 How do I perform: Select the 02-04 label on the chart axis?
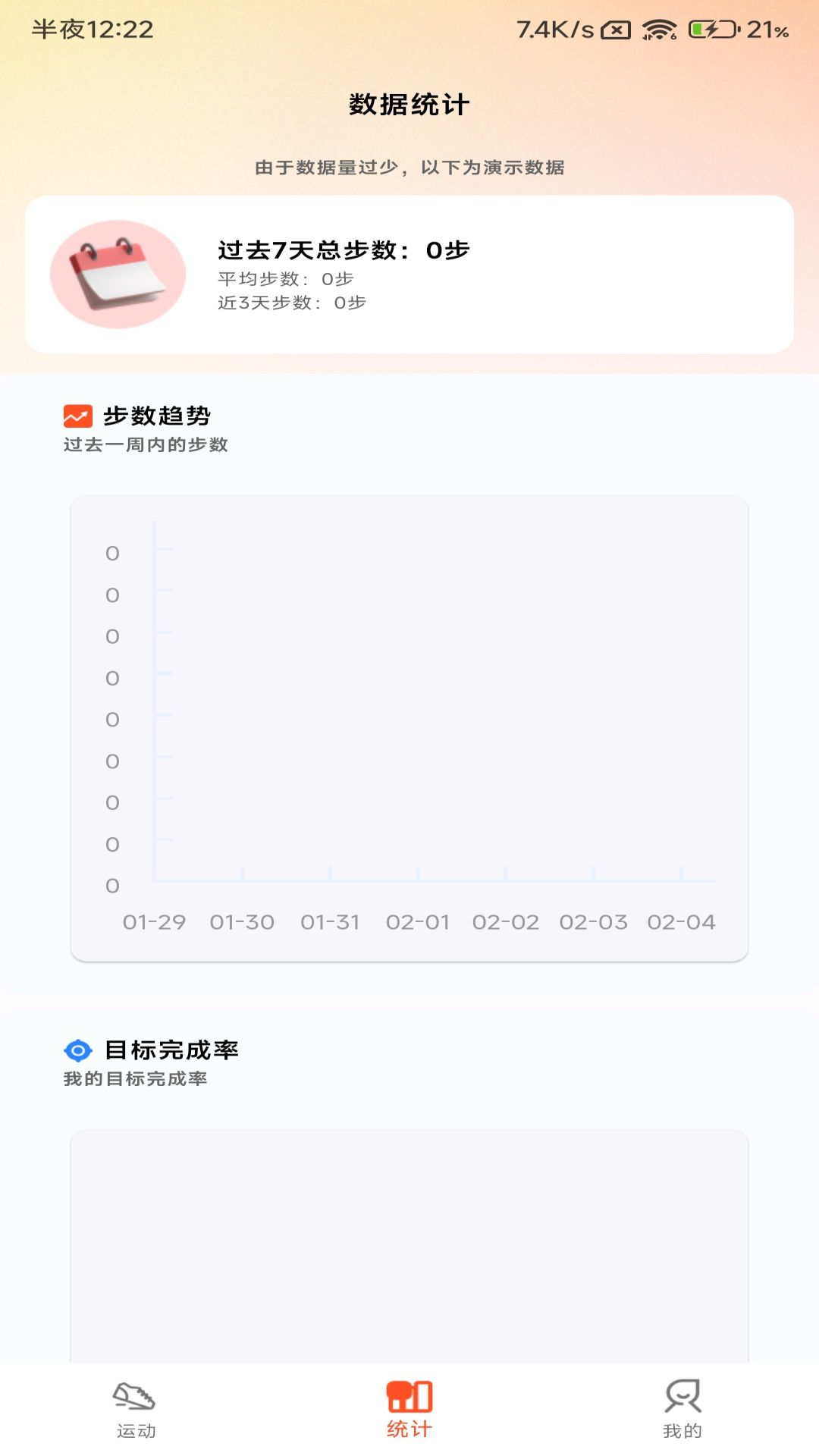(682, 922)
